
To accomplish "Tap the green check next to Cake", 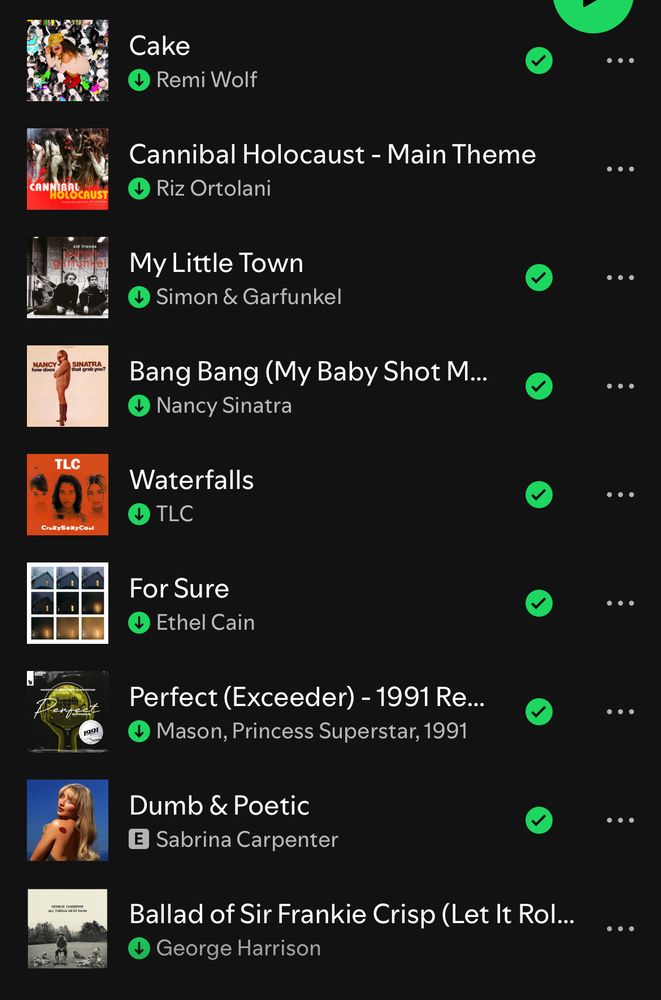I will point(539,61).
